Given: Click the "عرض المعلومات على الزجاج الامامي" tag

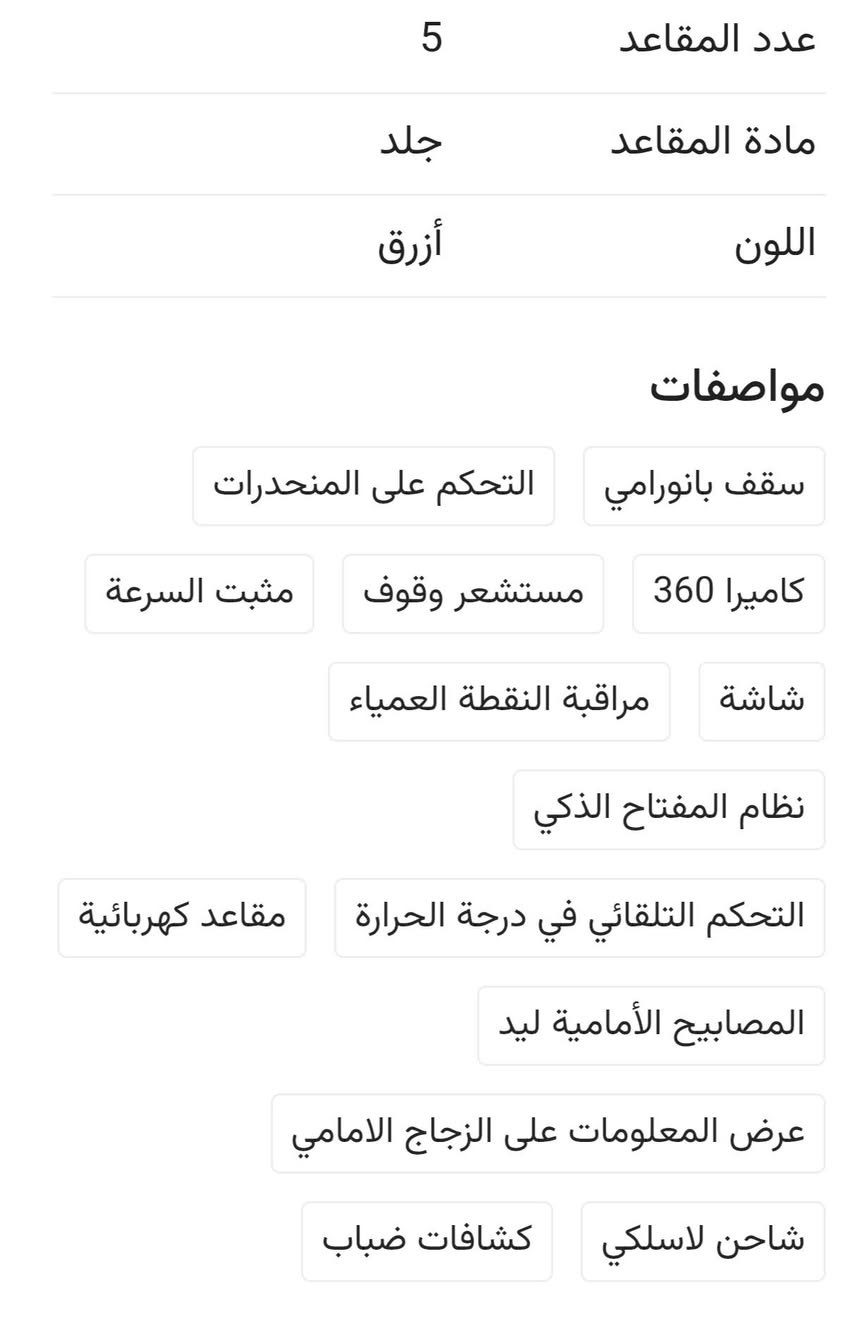Looking at the screenshot, I should tap(548, 1133).
